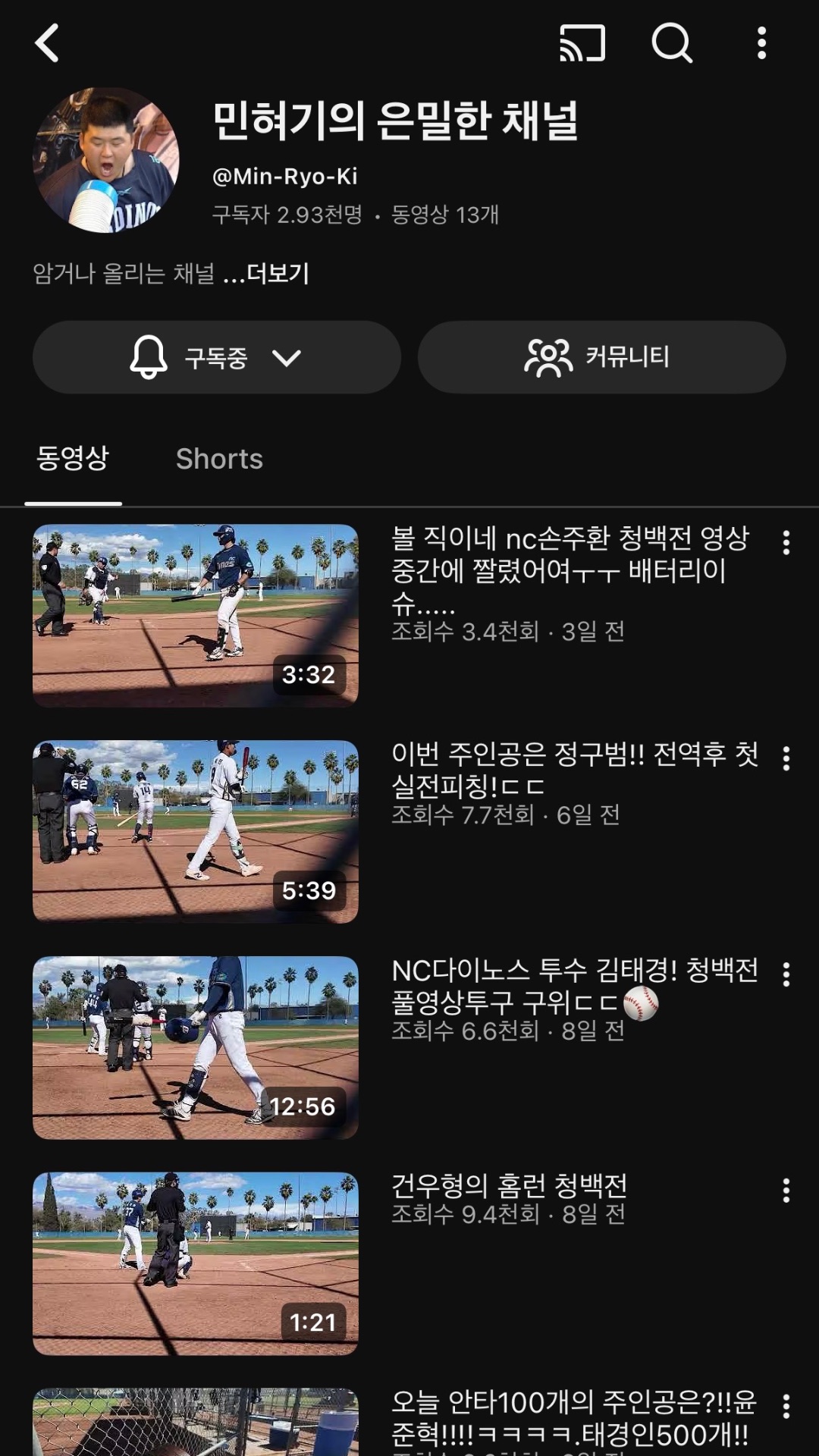Open the 안타100개의 주인공 video
The height and width of the screenshot is (1456, 819).
coord(195,1423)
